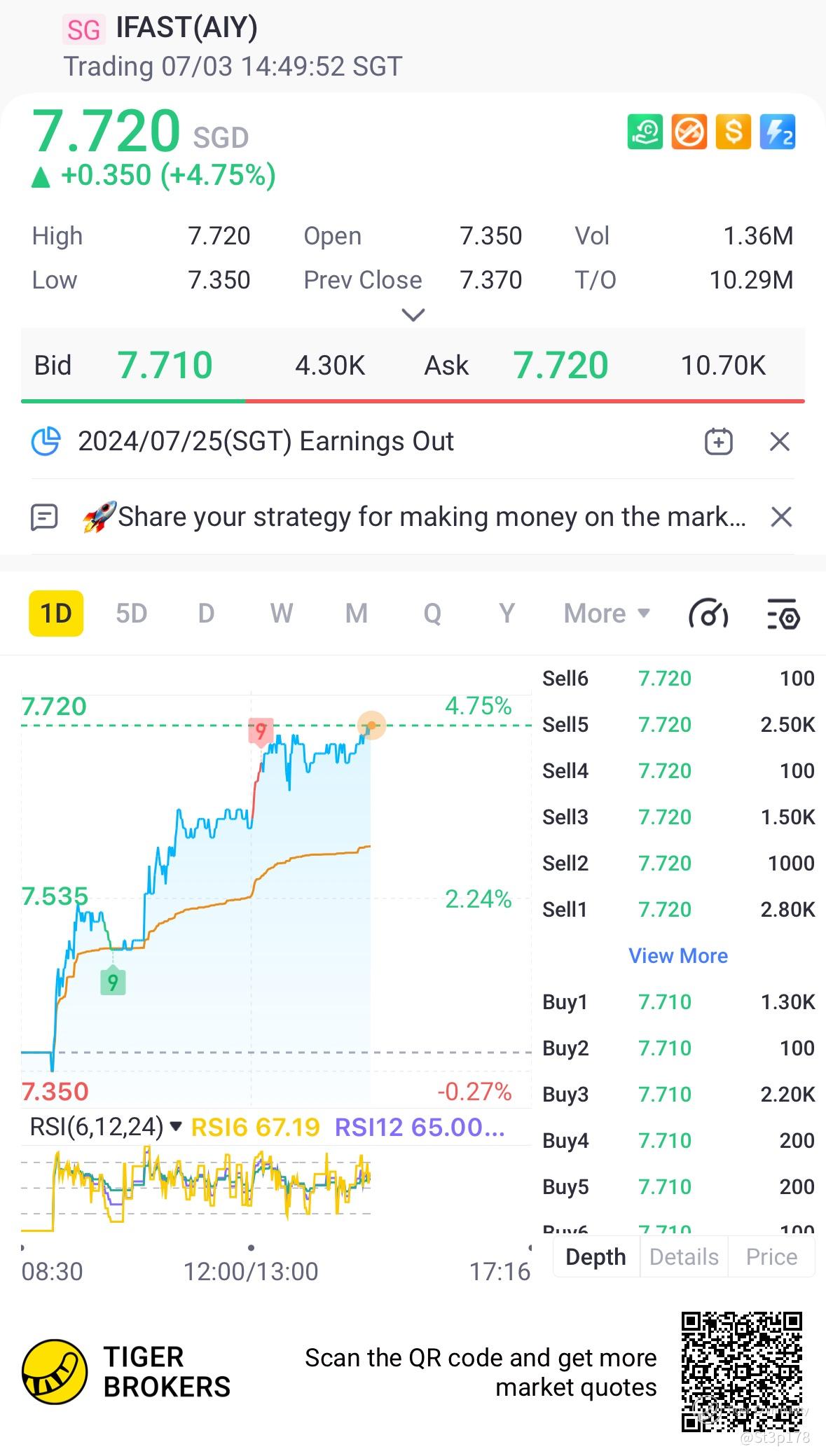
Task: Select the 1D chart tab
Action: [x=56, y=613]
